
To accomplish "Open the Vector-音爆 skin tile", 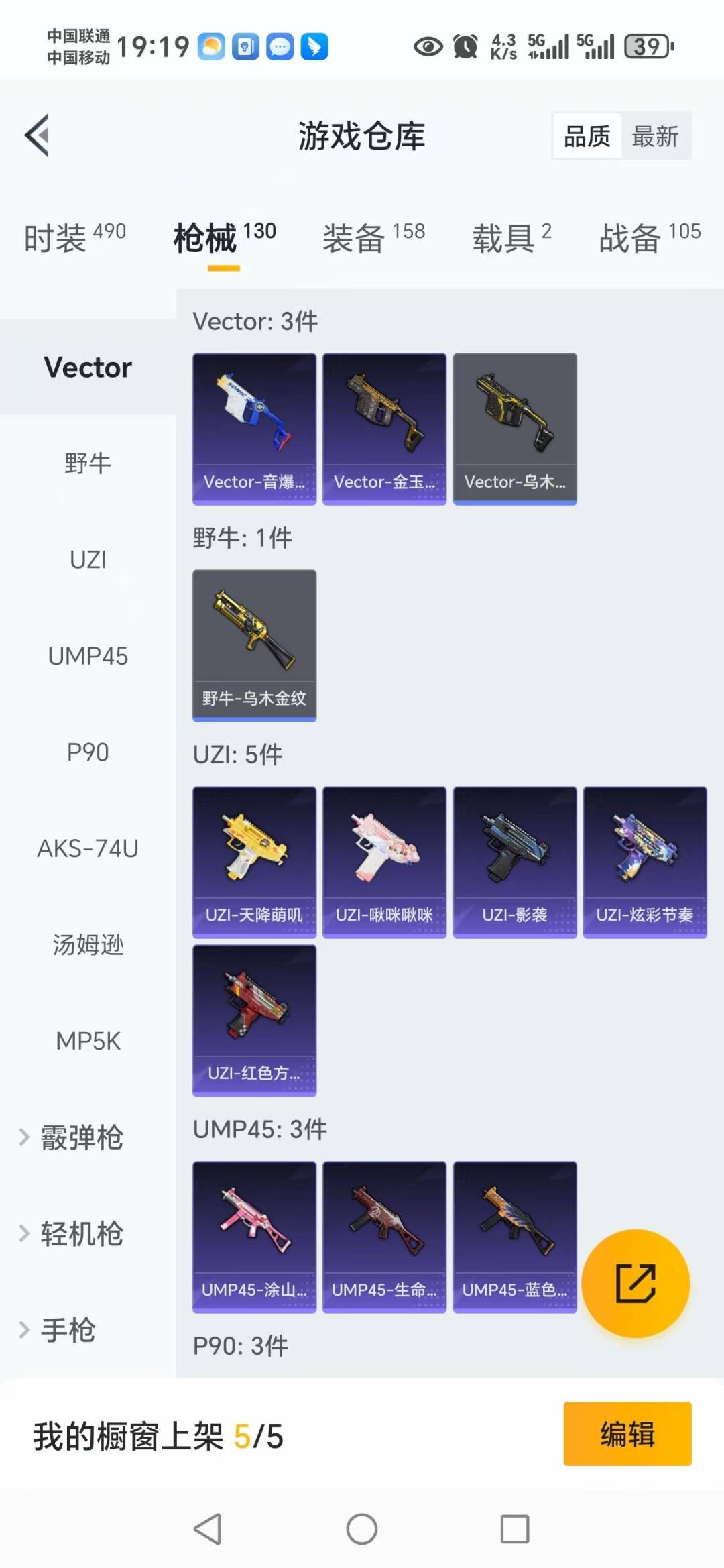I will (254, 429).
